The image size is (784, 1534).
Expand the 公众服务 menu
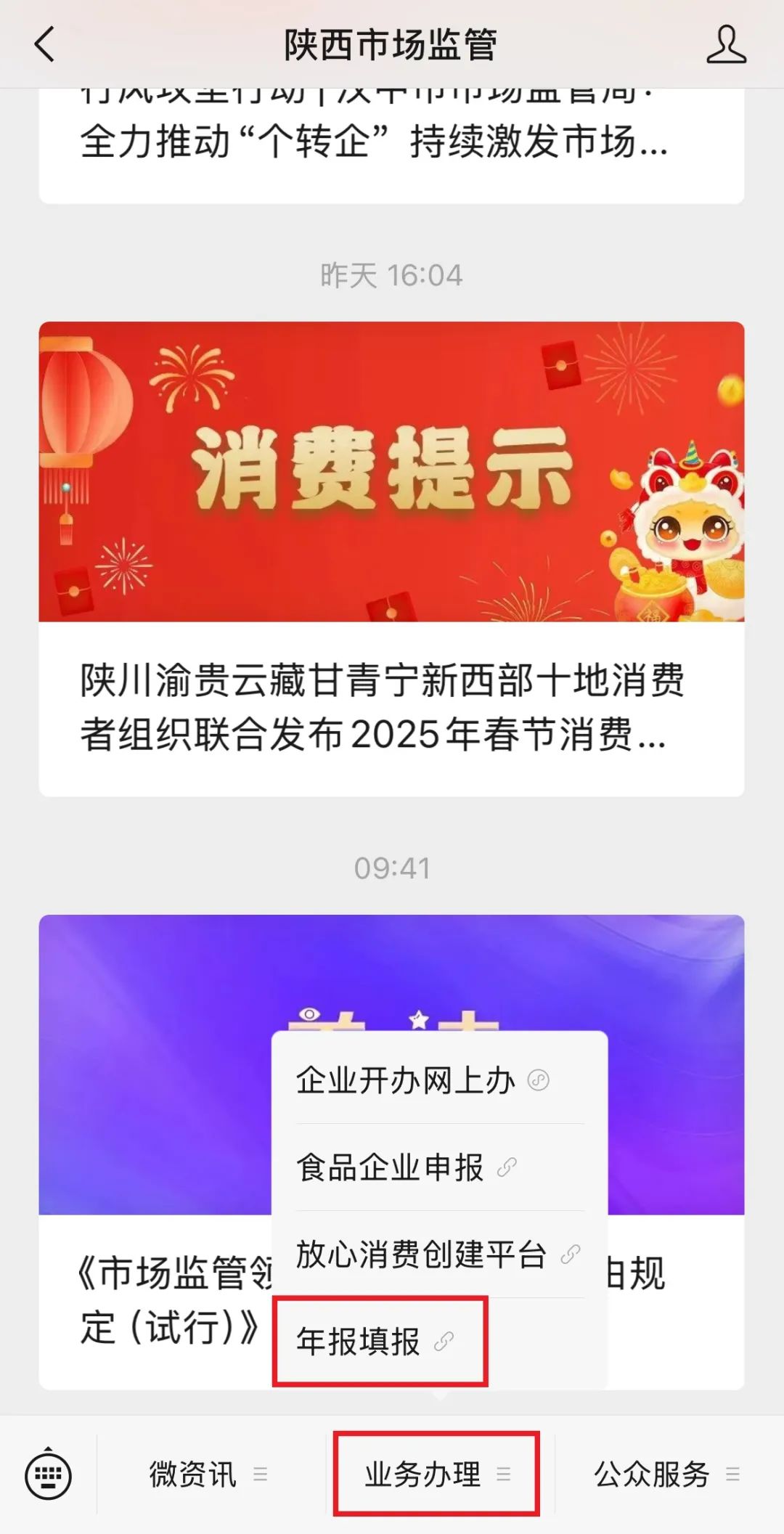click(666, 1474)
